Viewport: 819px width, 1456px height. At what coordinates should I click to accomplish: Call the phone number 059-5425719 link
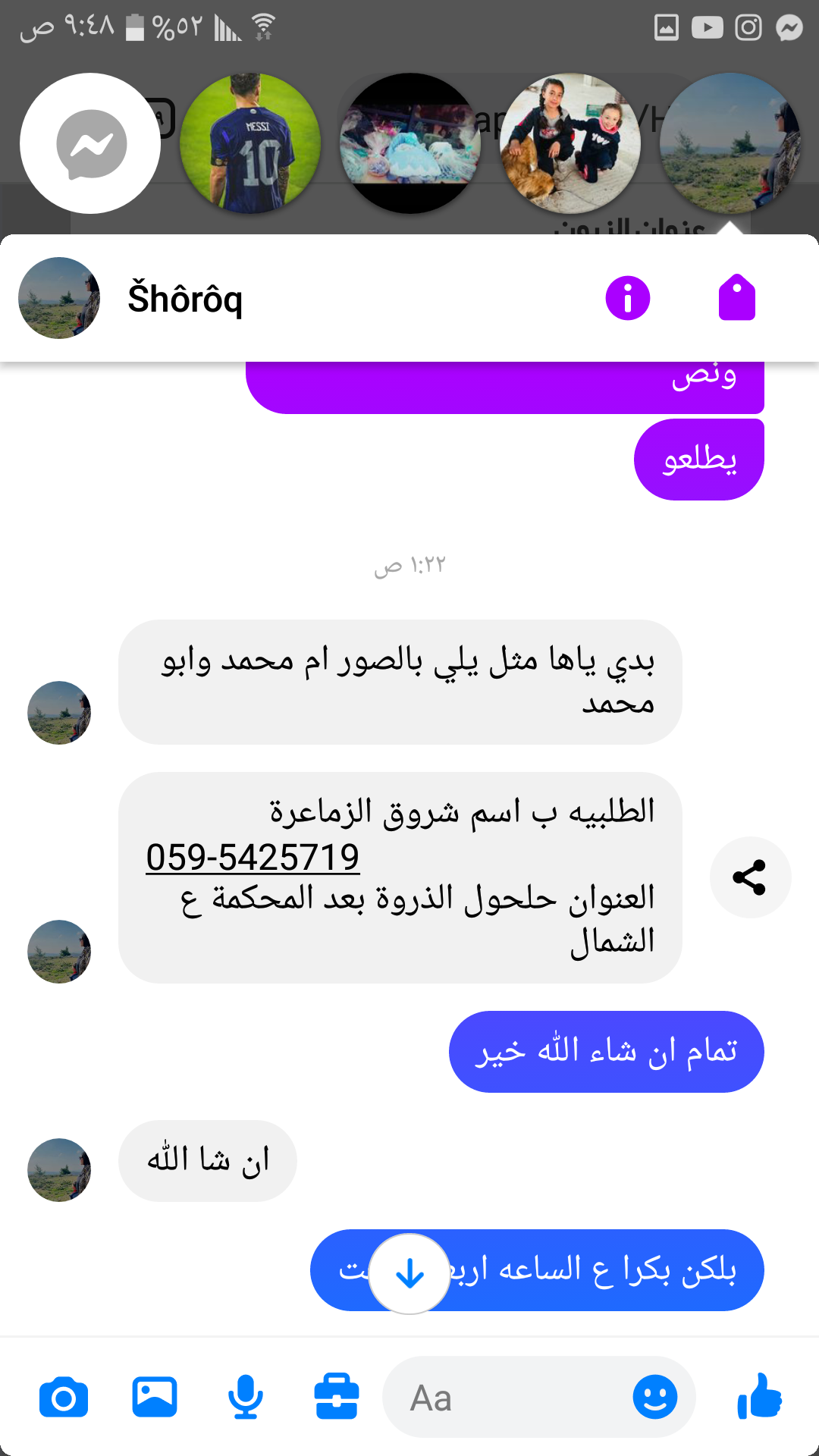click(x=253, y=858)
